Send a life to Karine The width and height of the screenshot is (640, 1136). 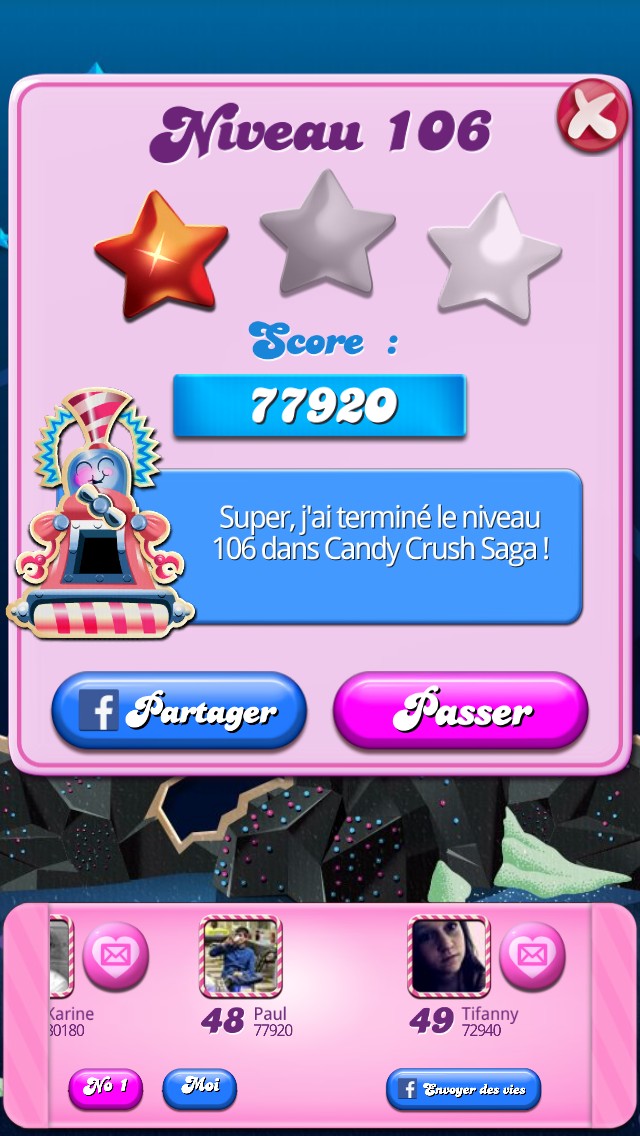click(115, 956)
